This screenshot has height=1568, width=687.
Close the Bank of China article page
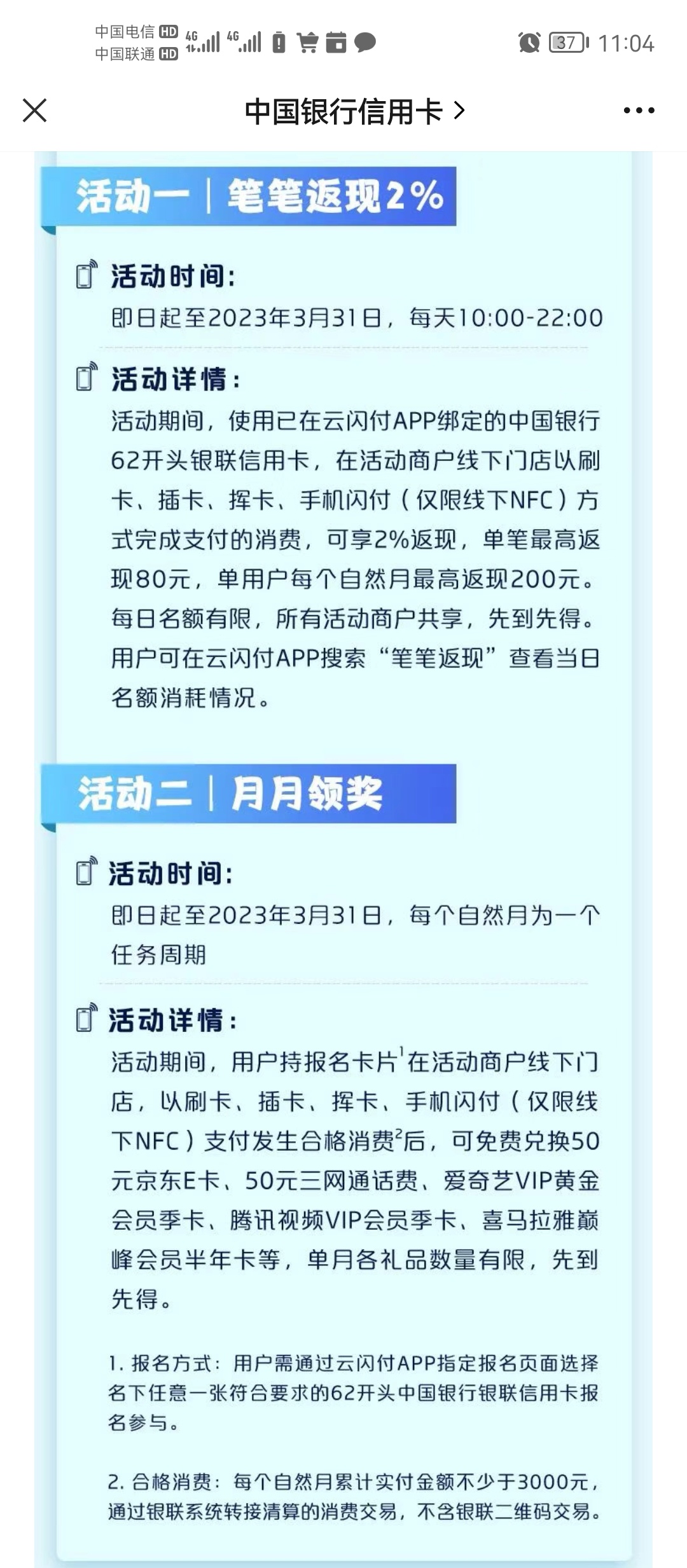coord(34,110)
